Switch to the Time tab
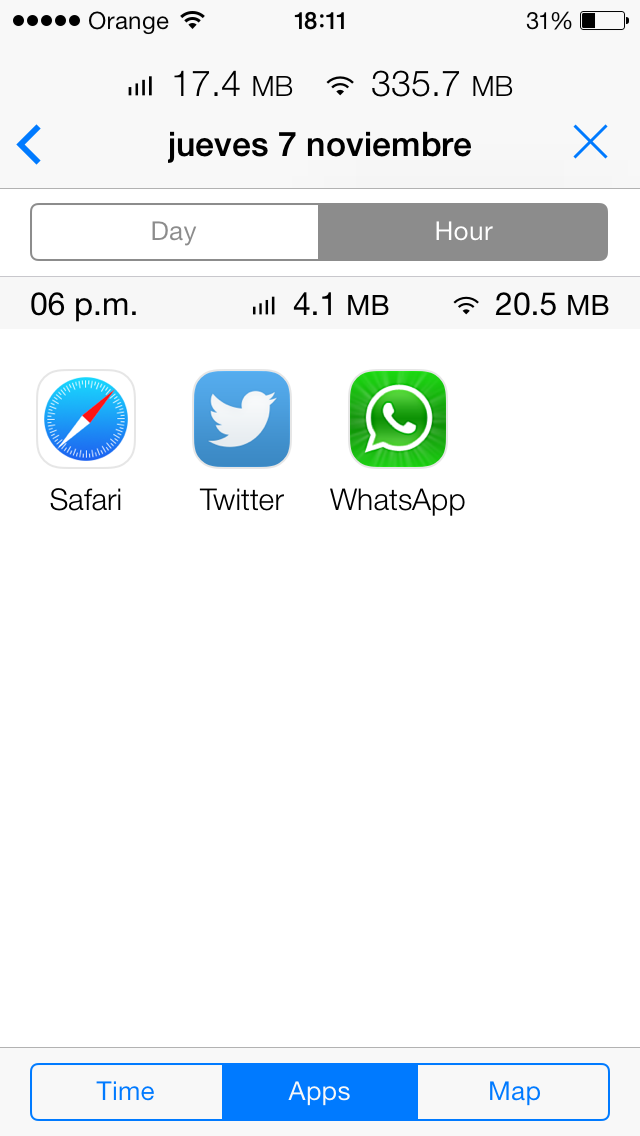Image resolution: width=640 pixels, height=1136 pixels. [x=126, y=1091]
